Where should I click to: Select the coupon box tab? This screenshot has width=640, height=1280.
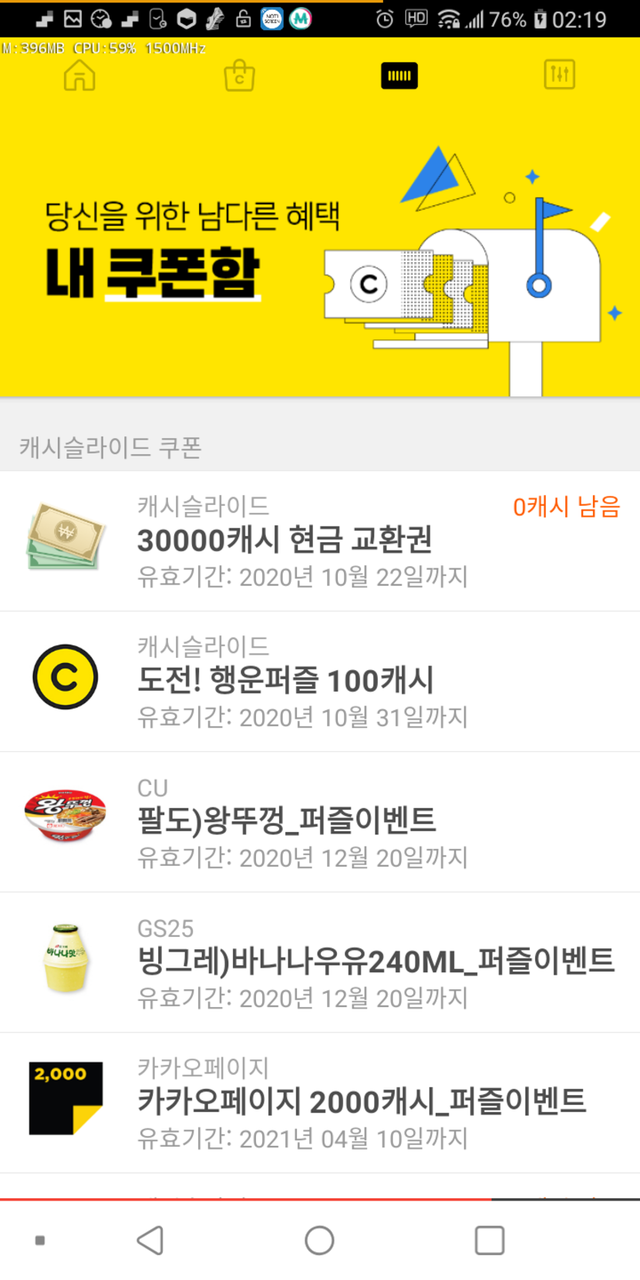(399, 75)
